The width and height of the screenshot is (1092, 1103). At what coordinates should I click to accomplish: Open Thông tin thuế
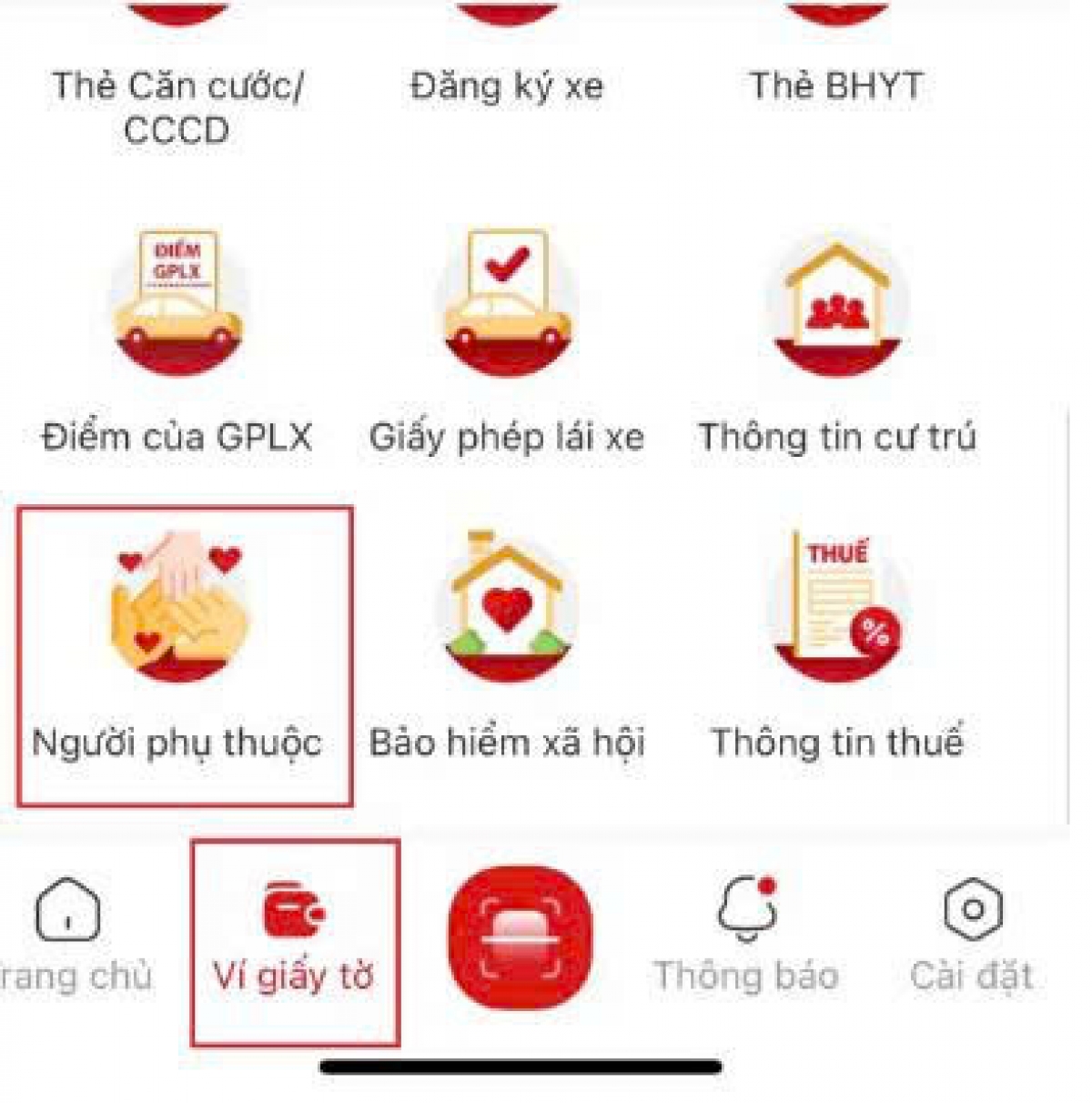pyautogui.click(x=835, y=619)
